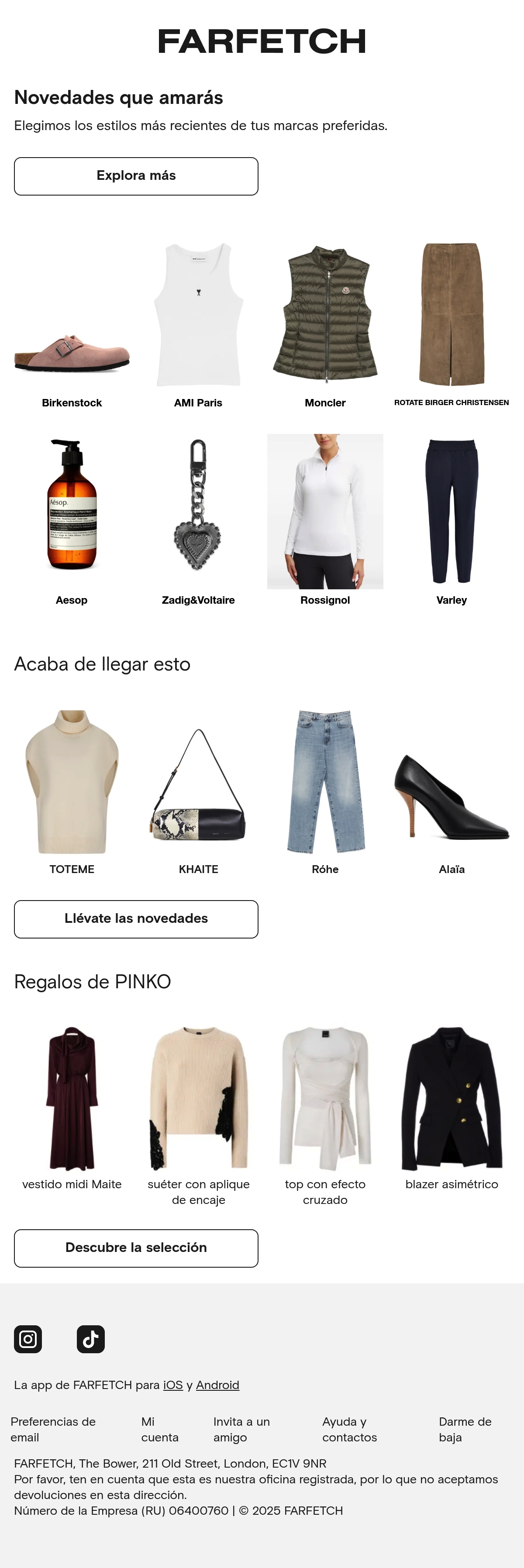Tap Descubre la selección button
Image resolution: width=524 pixels, height=1568 pixels.
136,1248
